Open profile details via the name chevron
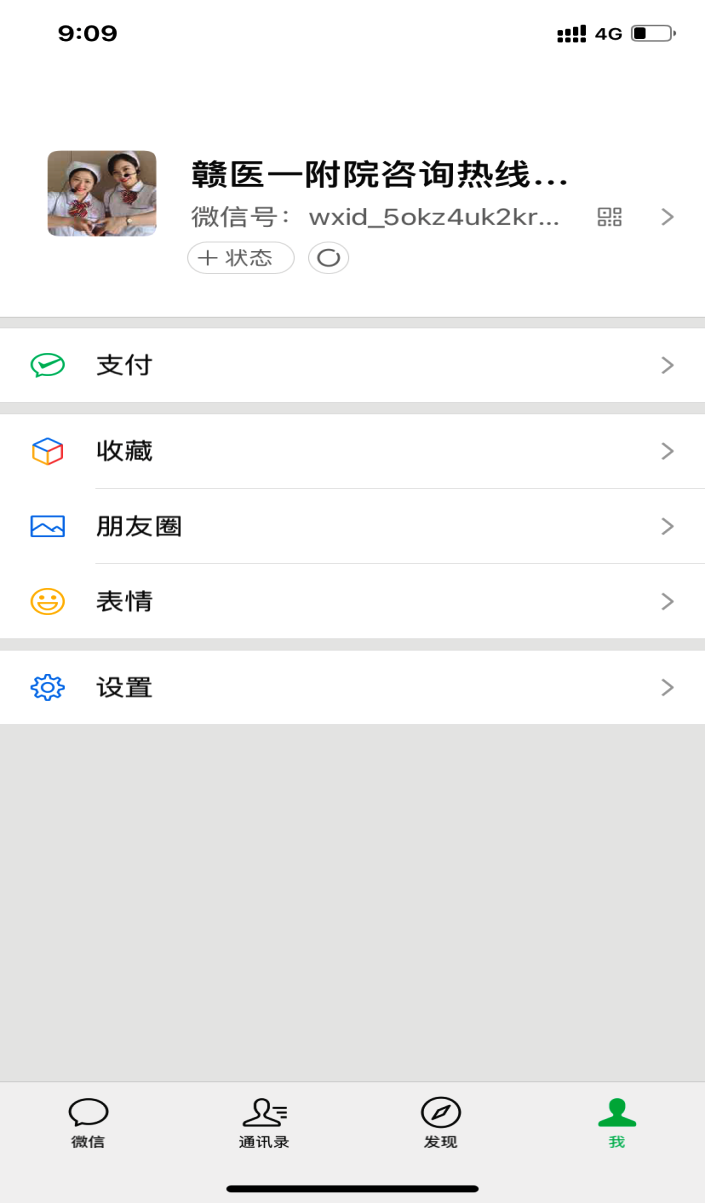This screenshot has width=705, height=1203. click(x=667, y=217)
